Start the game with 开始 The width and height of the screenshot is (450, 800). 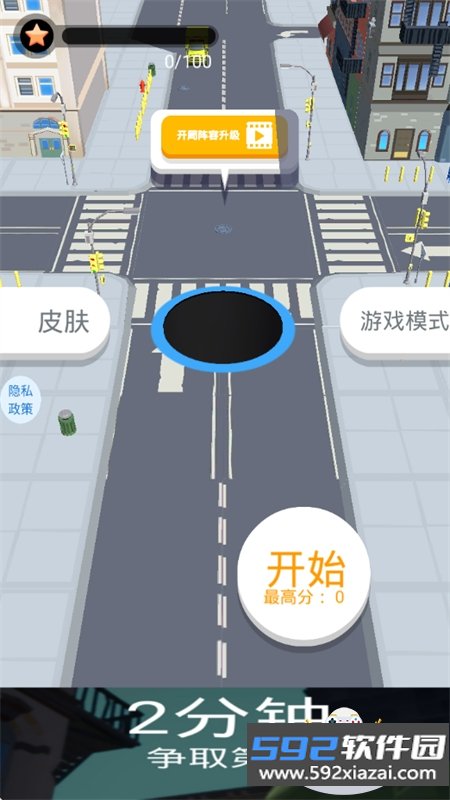305,573
